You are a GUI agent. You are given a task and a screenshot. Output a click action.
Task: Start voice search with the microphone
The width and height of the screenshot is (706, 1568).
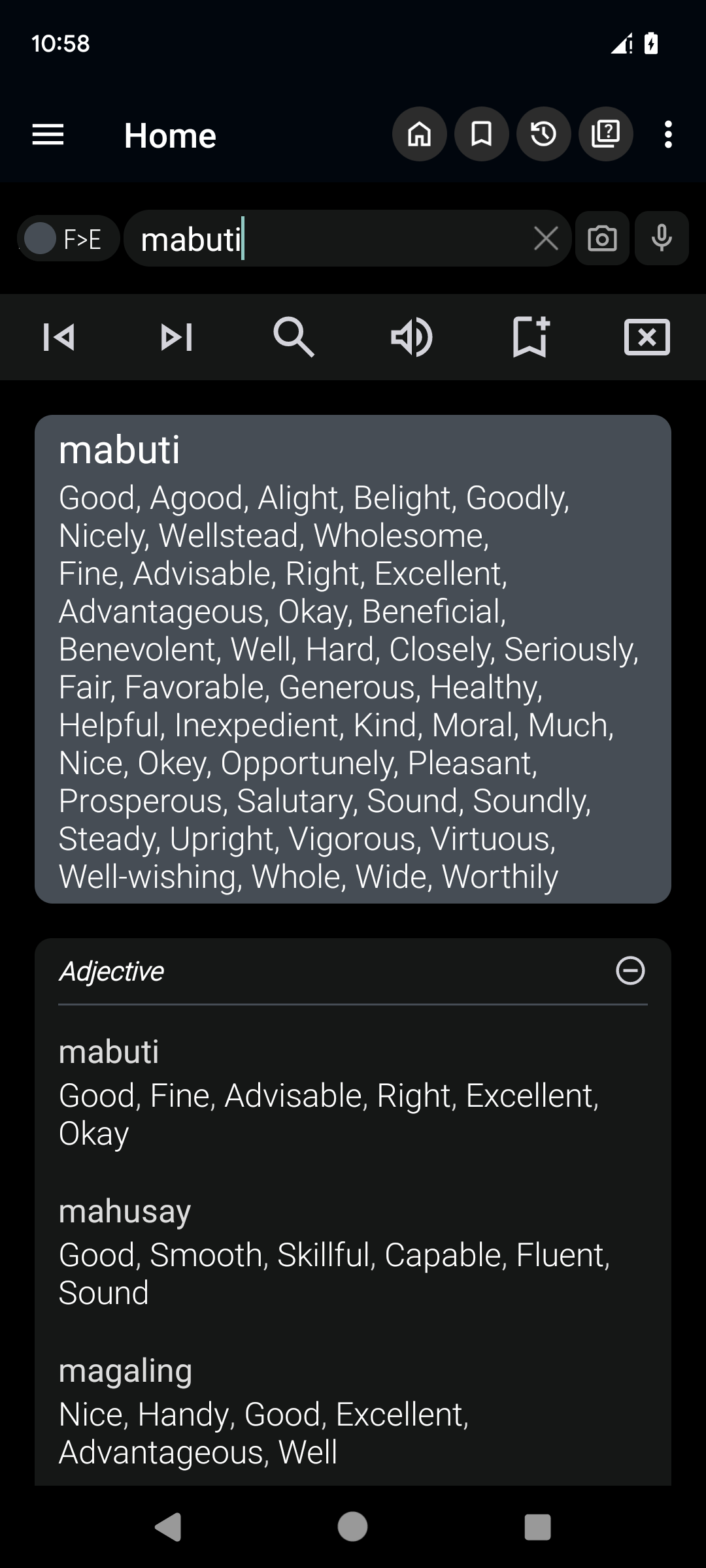point(662,239)
